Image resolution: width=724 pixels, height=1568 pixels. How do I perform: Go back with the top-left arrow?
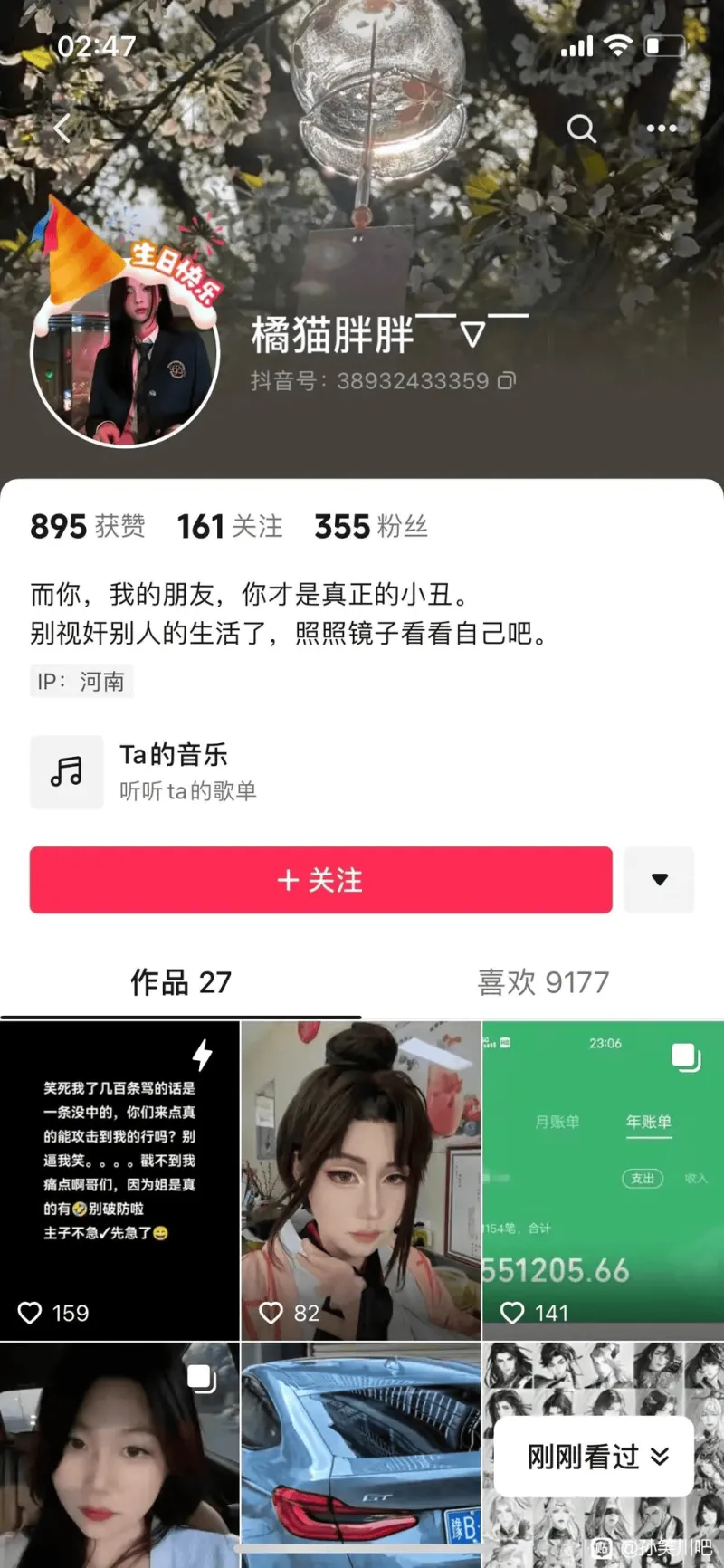pyautogui.click(x=62, y=129)
